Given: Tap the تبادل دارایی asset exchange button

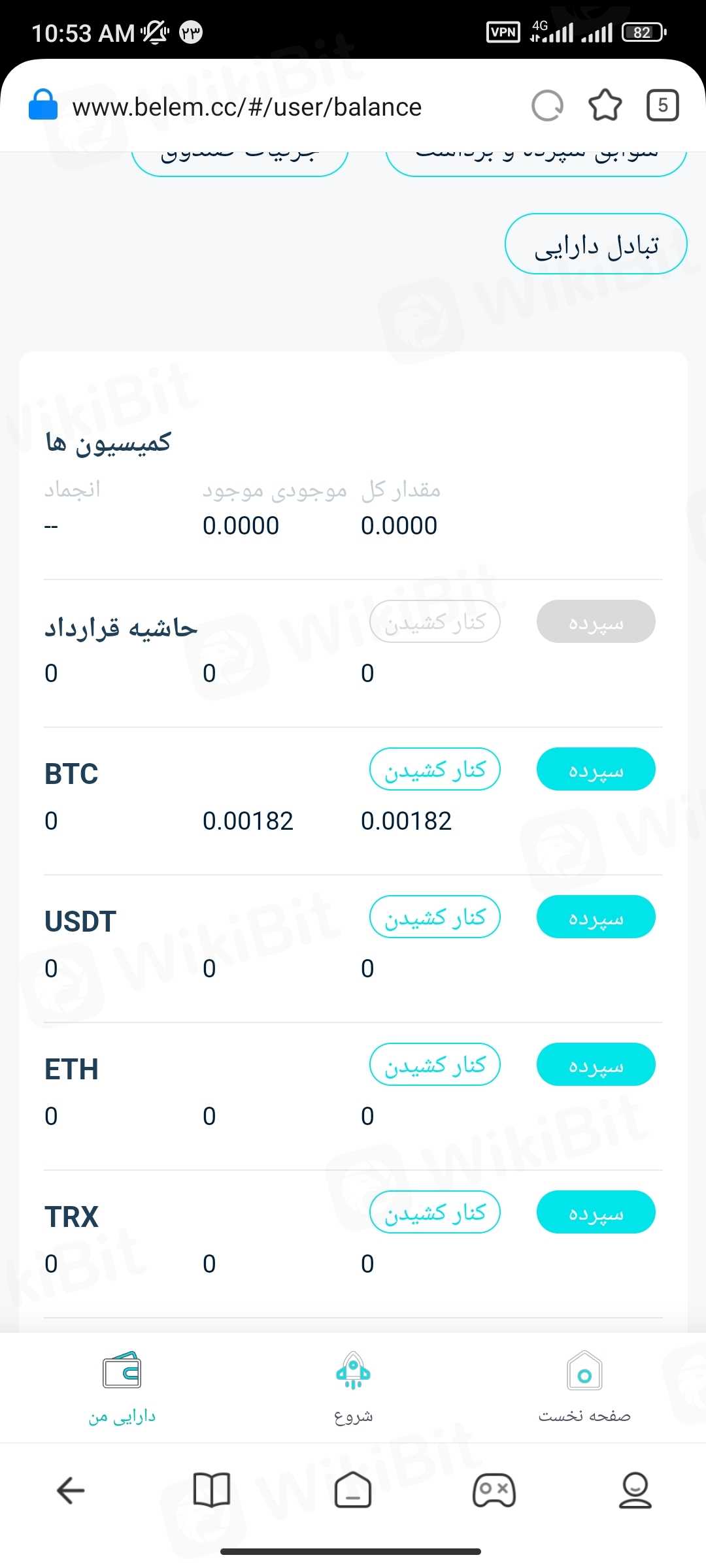Looking at the screenshot, I should tap(596, 244).
